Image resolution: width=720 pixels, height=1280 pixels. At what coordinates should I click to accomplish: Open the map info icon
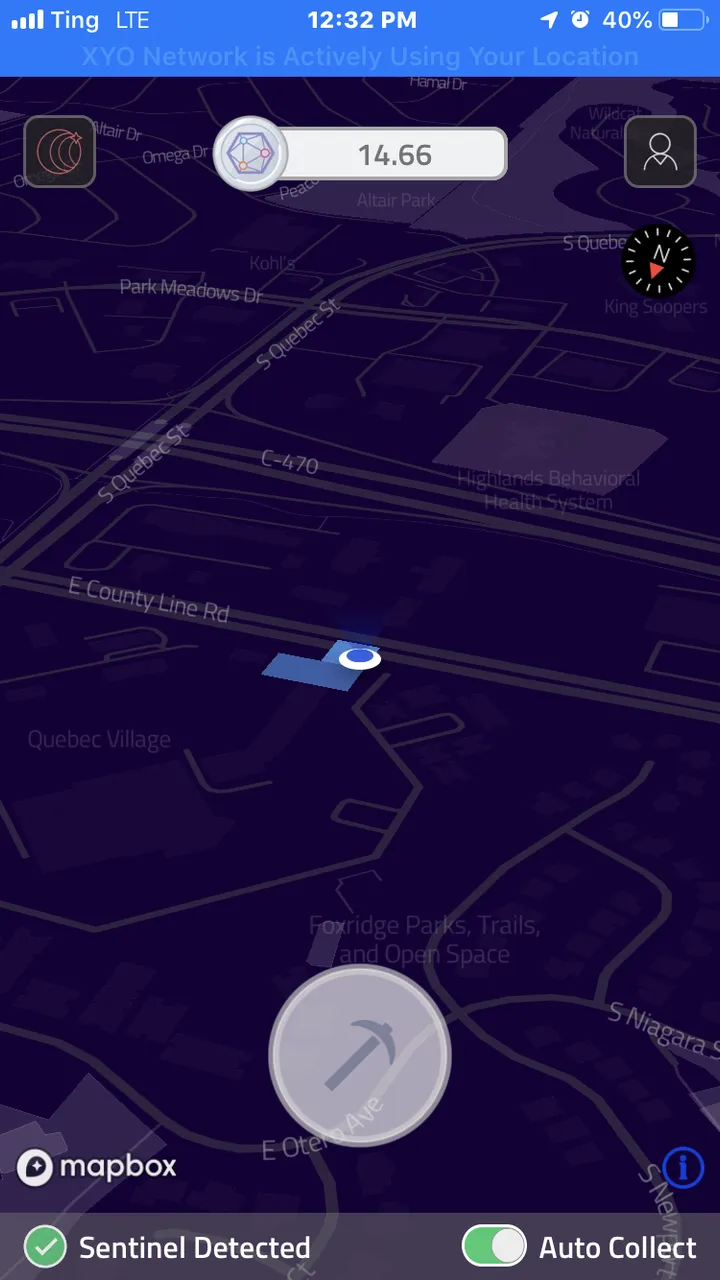(x=683, y=1167)
